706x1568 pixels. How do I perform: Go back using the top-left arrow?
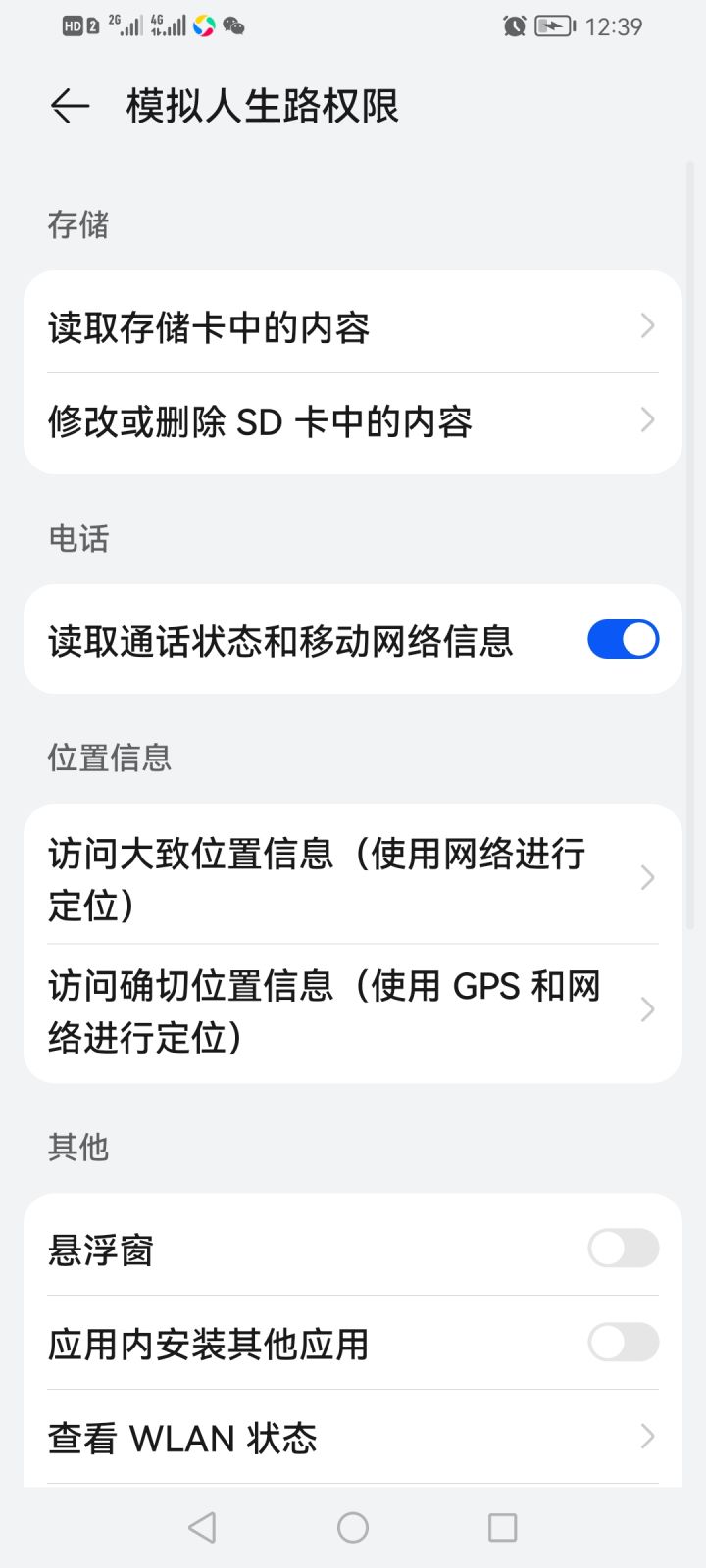pyautogui.click(x=71, y=106)
